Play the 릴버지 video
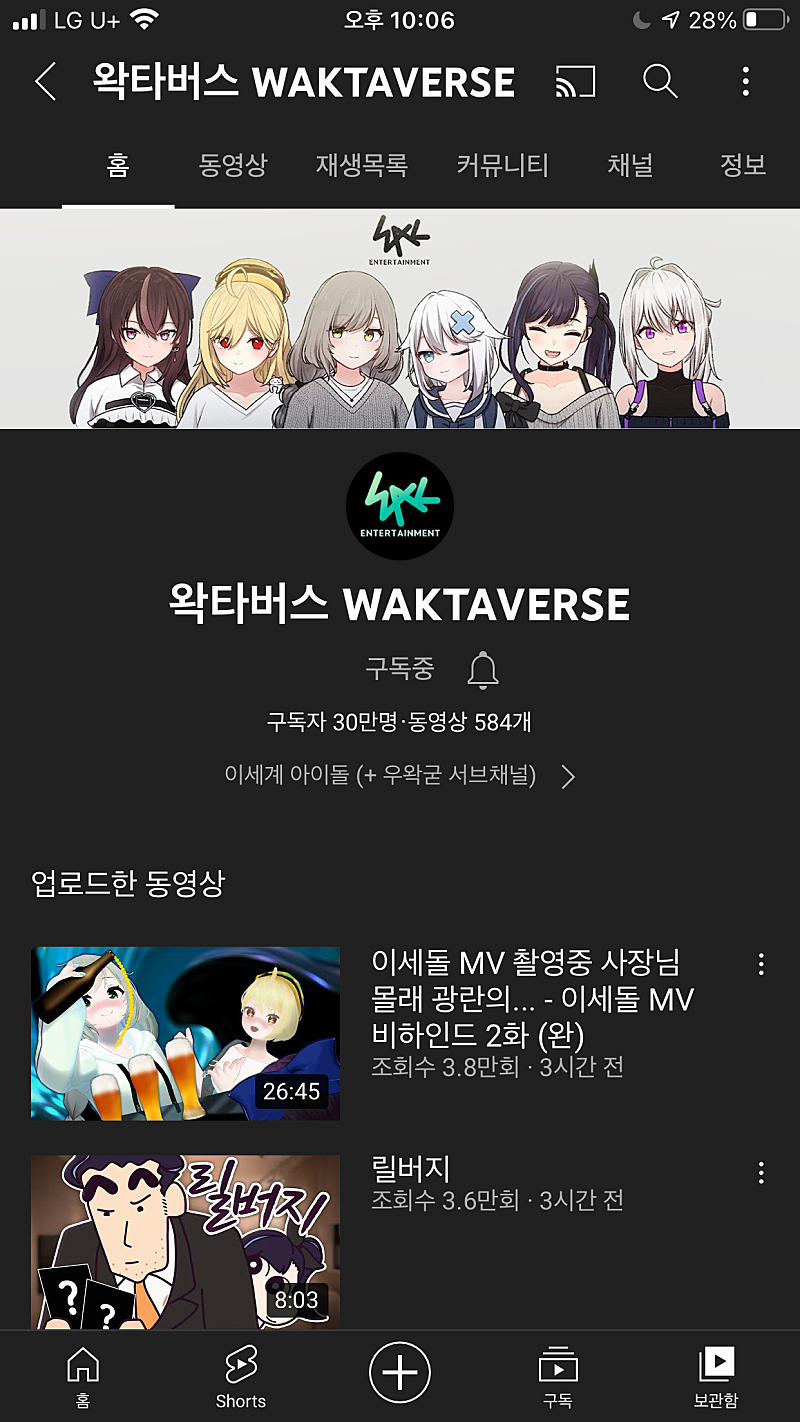Image resolution: width=800 pixels, height=1422 pixels. point(186,1242)
